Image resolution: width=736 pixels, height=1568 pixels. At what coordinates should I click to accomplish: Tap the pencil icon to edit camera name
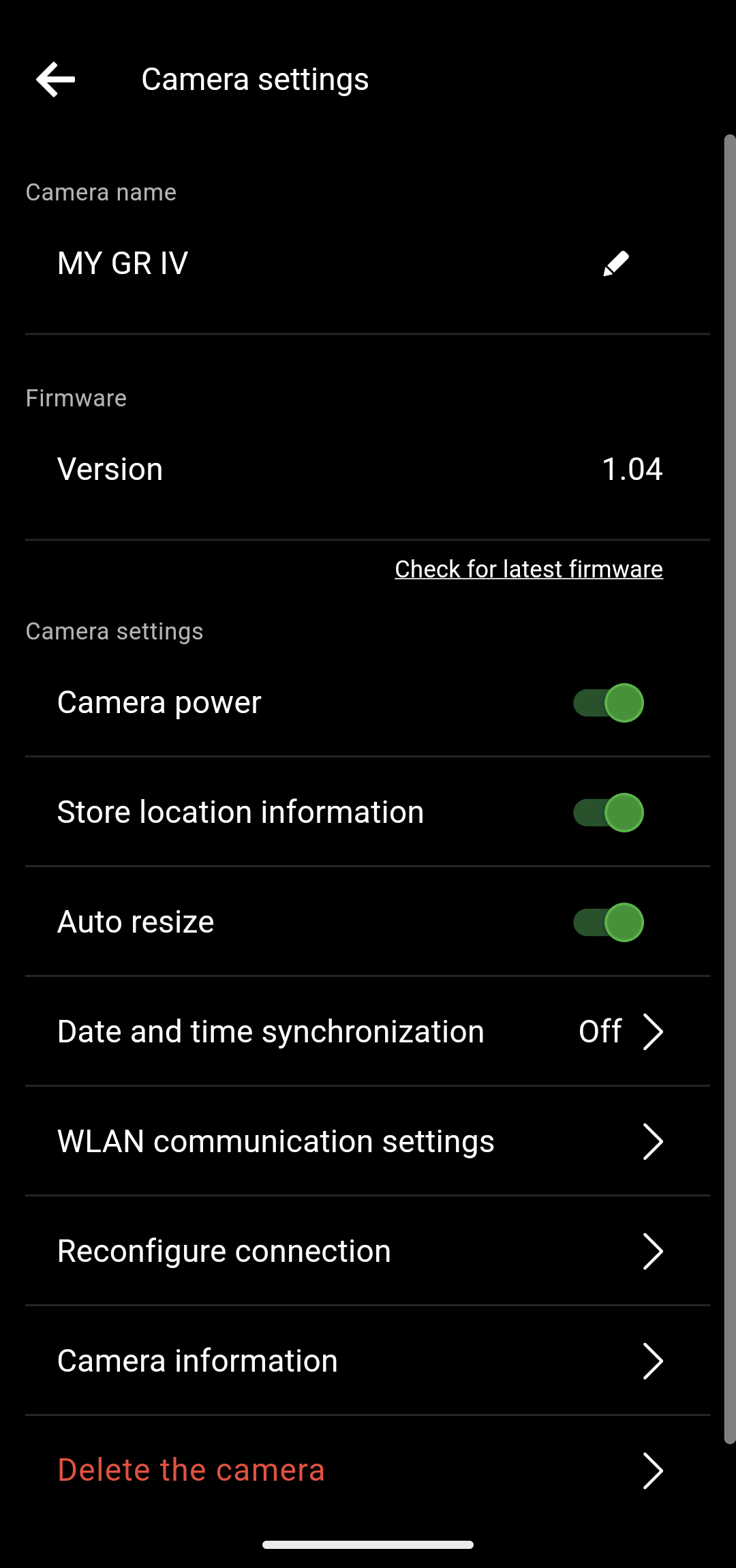tap(615, 263)
